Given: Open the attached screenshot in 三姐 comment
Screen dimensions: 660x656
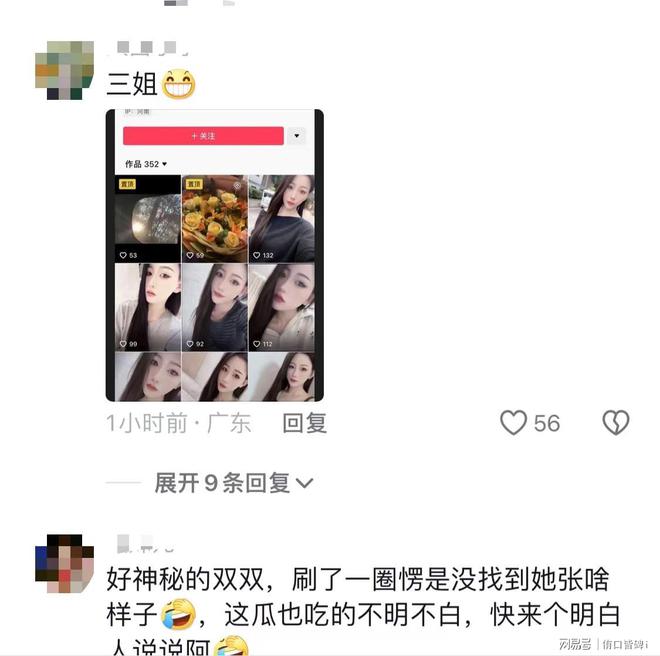Looking at the screenshot, I should [214, 255].
